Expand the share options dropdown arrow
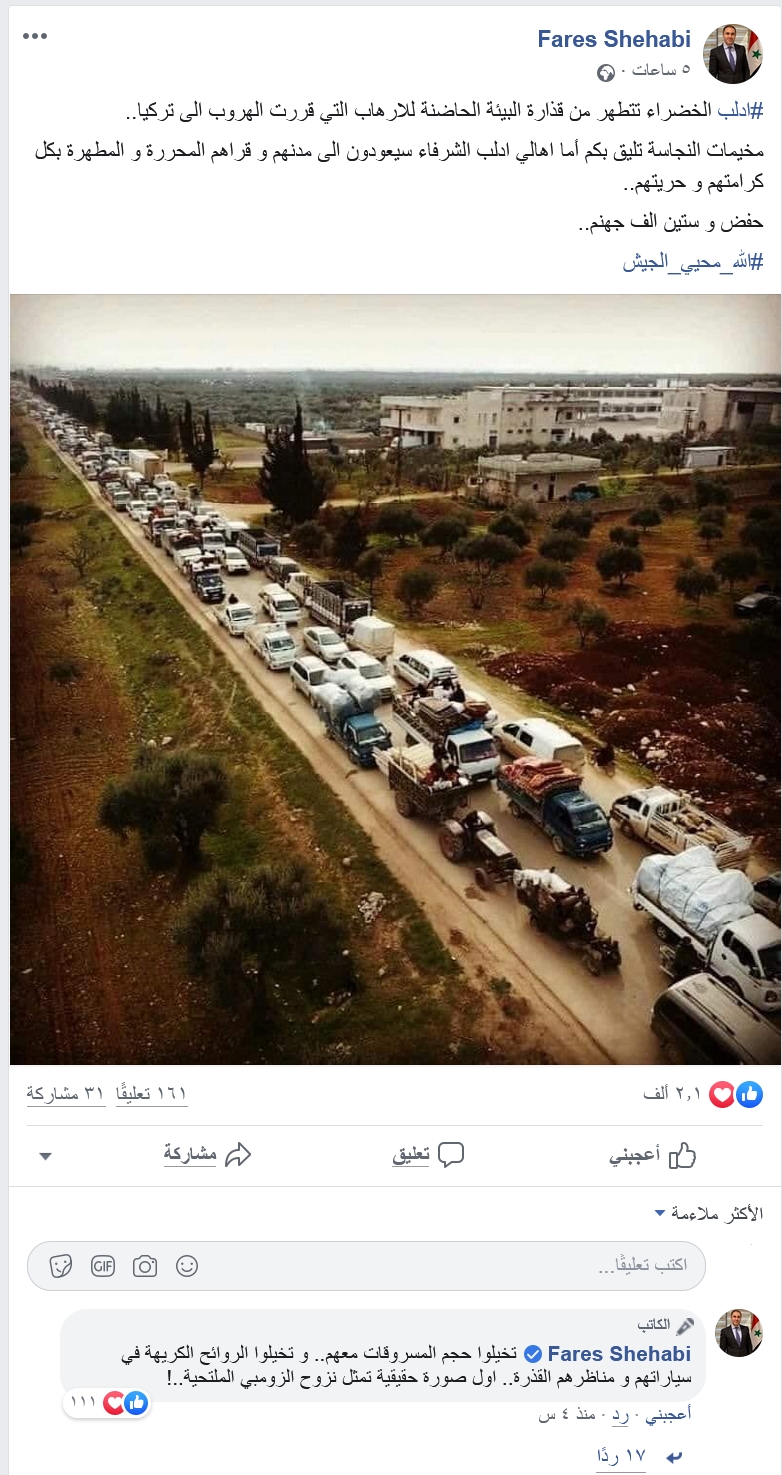 point(45,1156)
